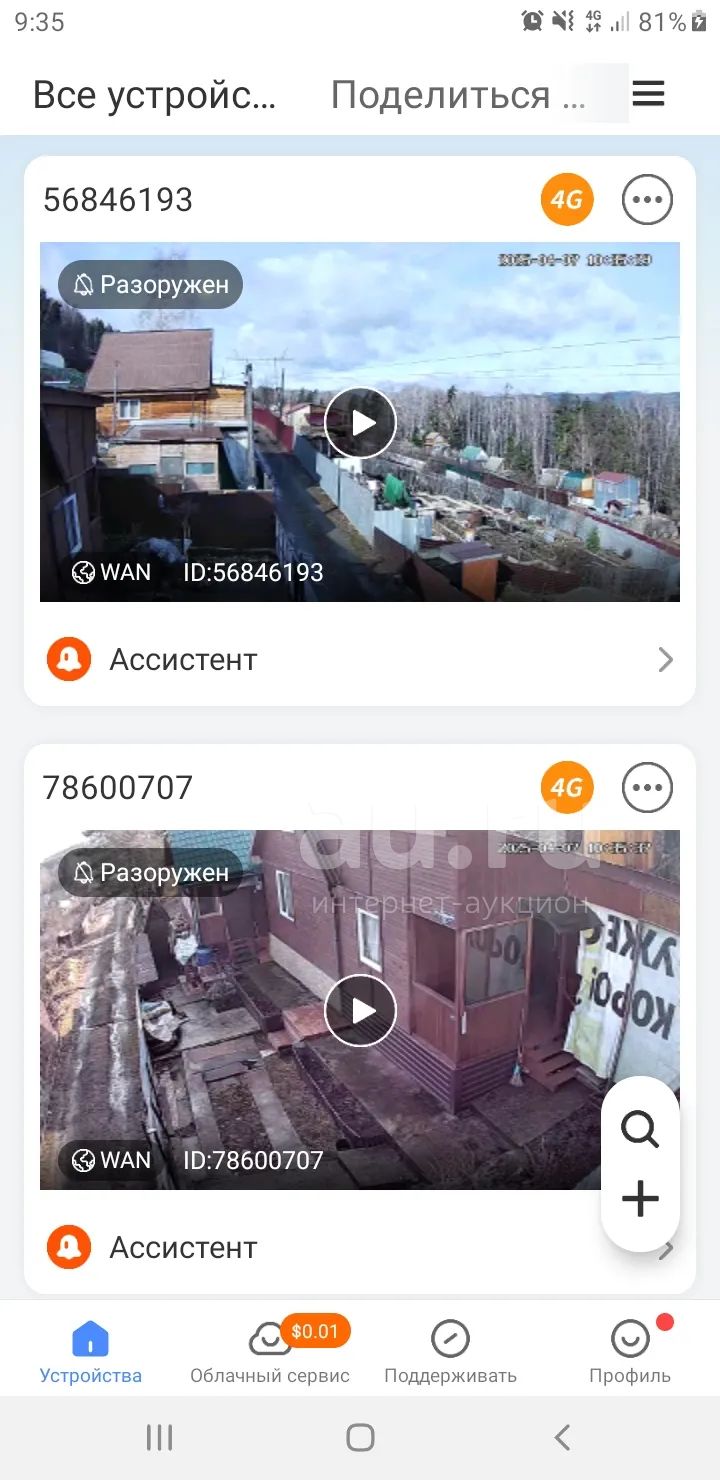Go to the Устройства tab
This screenshot has width=720, height=1480.
coord(91,1352)
